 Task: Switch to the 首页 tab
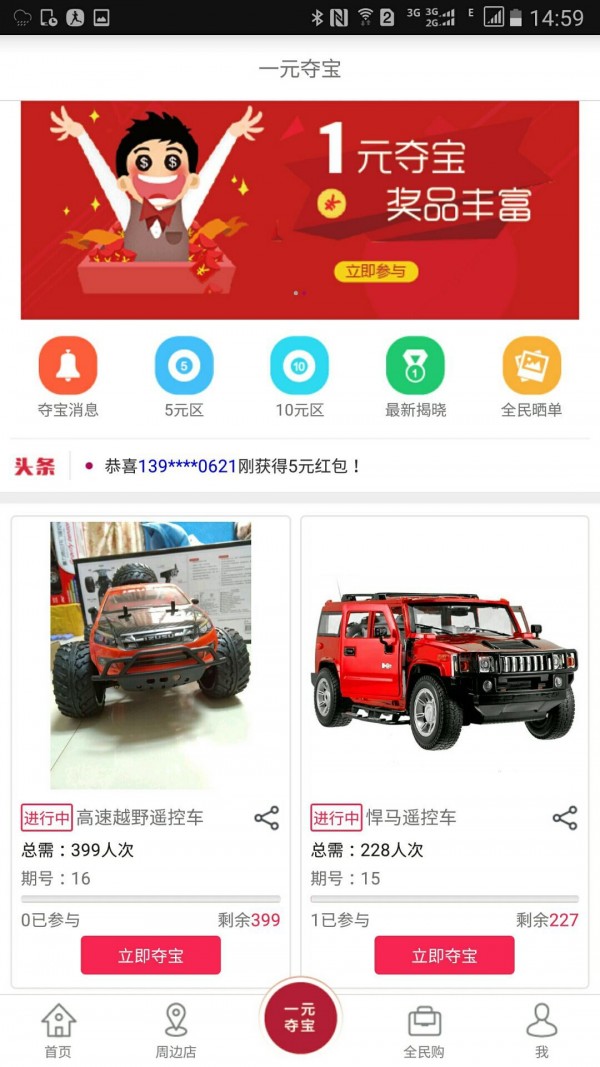pos(58,1030)
